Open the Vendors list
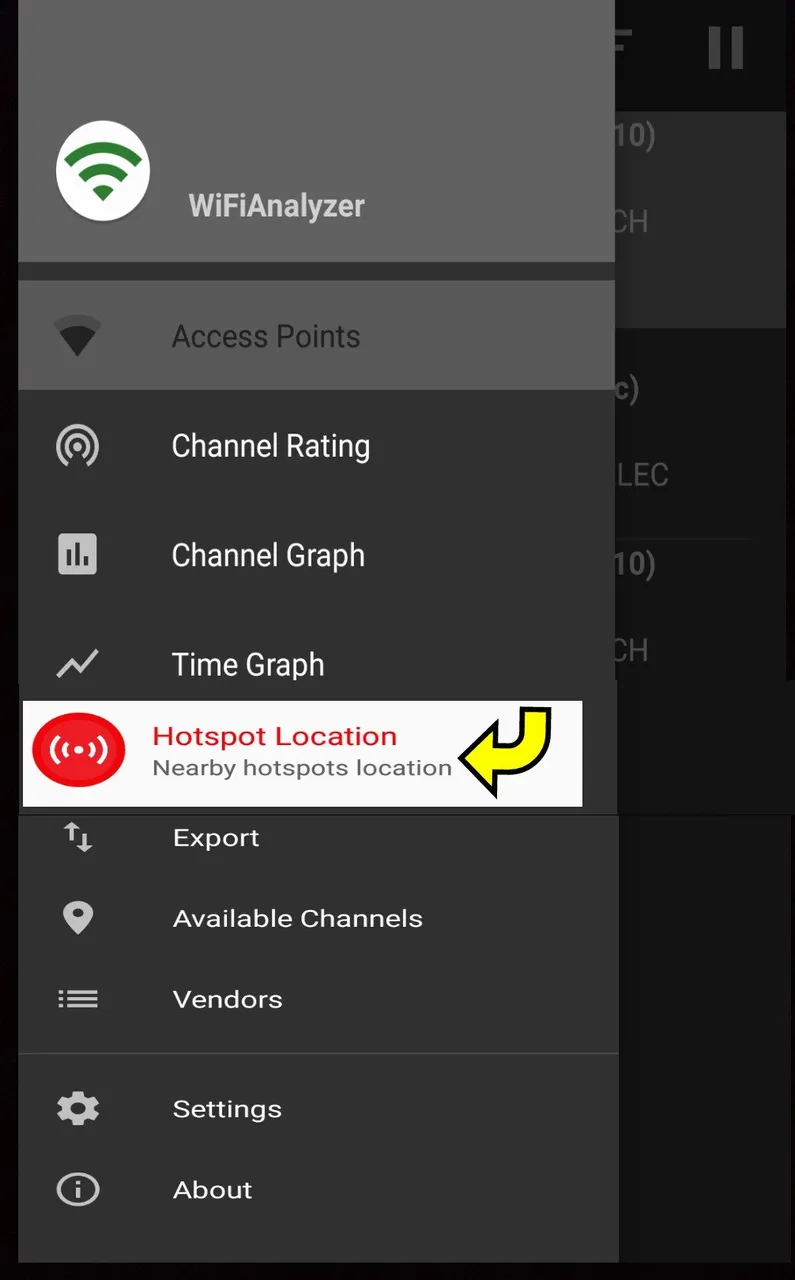This screenshot has width=795, height=1280. (x=227, y=999)
